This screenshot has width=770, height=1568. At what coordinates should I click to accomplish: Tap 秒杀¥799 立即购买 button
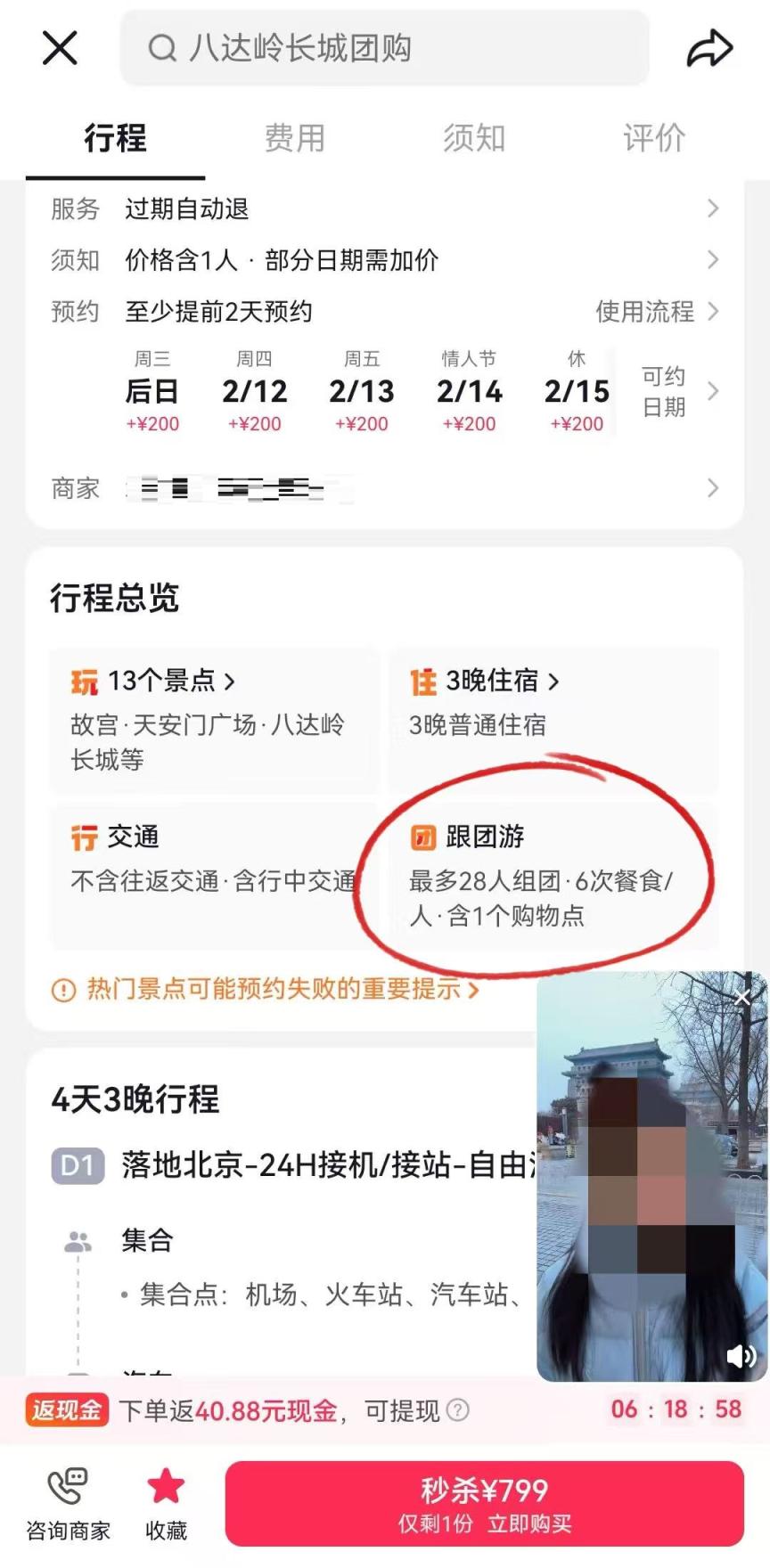pos(484,1504)
